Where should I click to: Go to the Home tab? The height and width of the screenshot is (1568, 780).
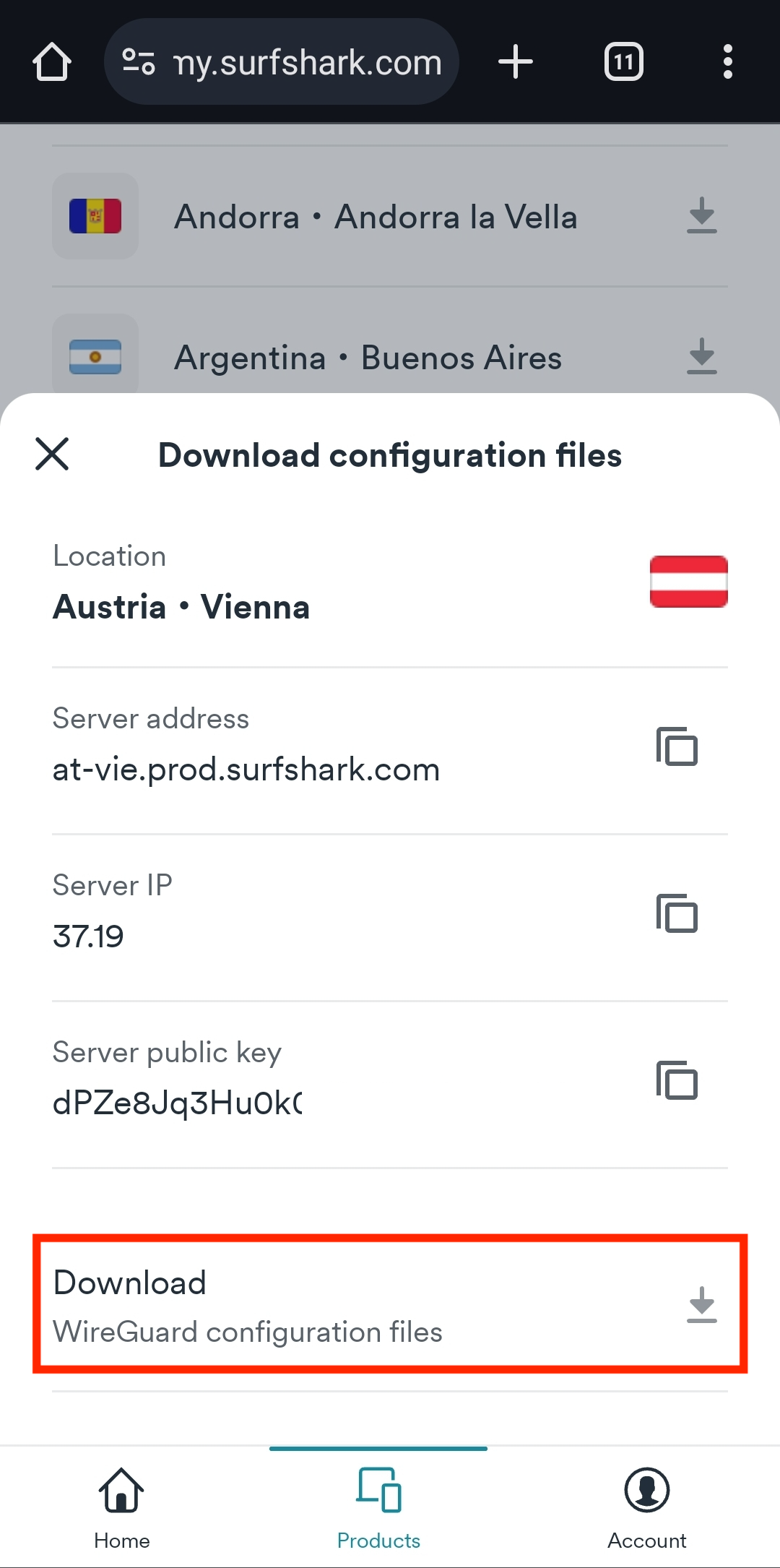coord(121,1507)
